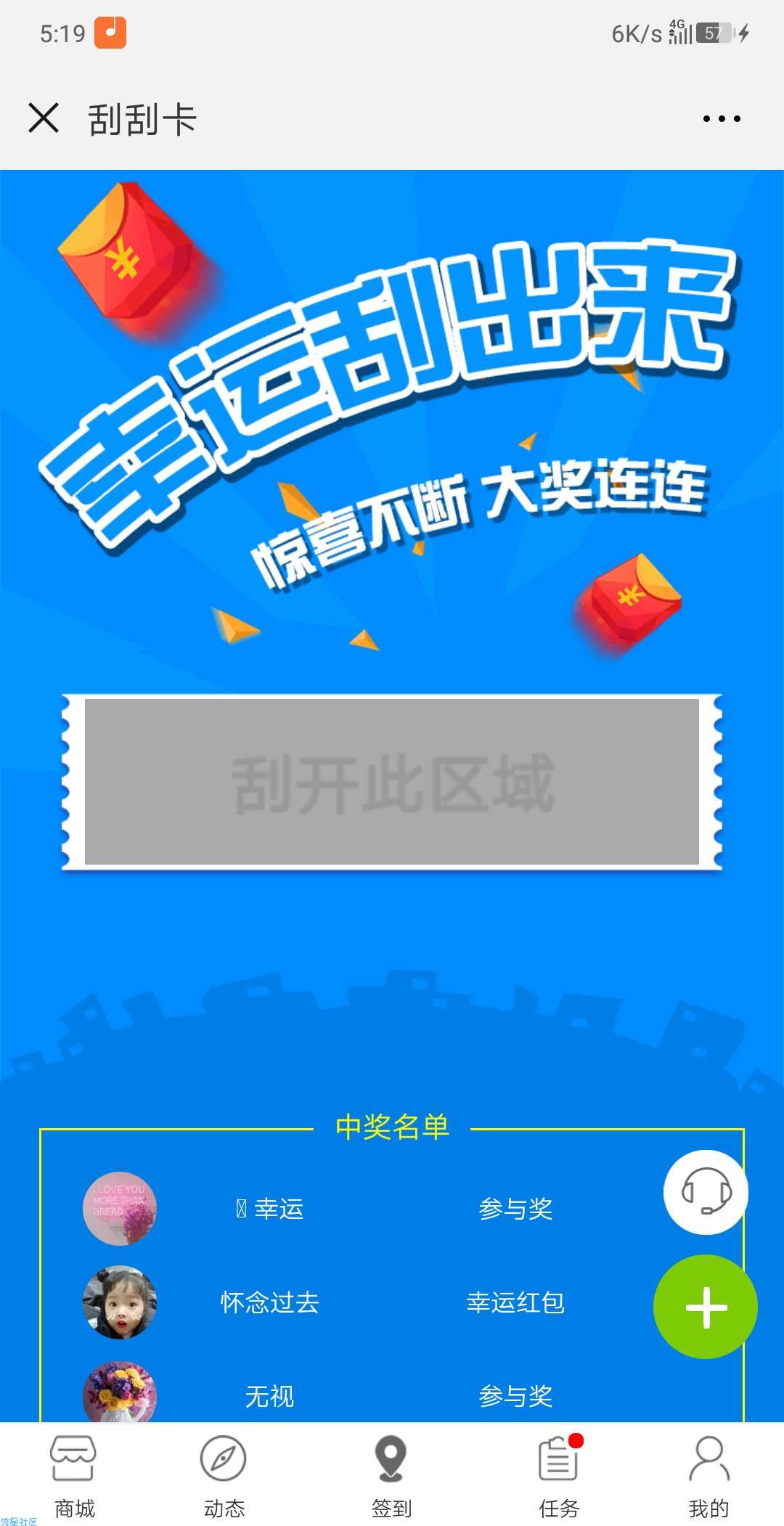
Task: Open the 签到 check-in tab
Action: [391, 1475]
